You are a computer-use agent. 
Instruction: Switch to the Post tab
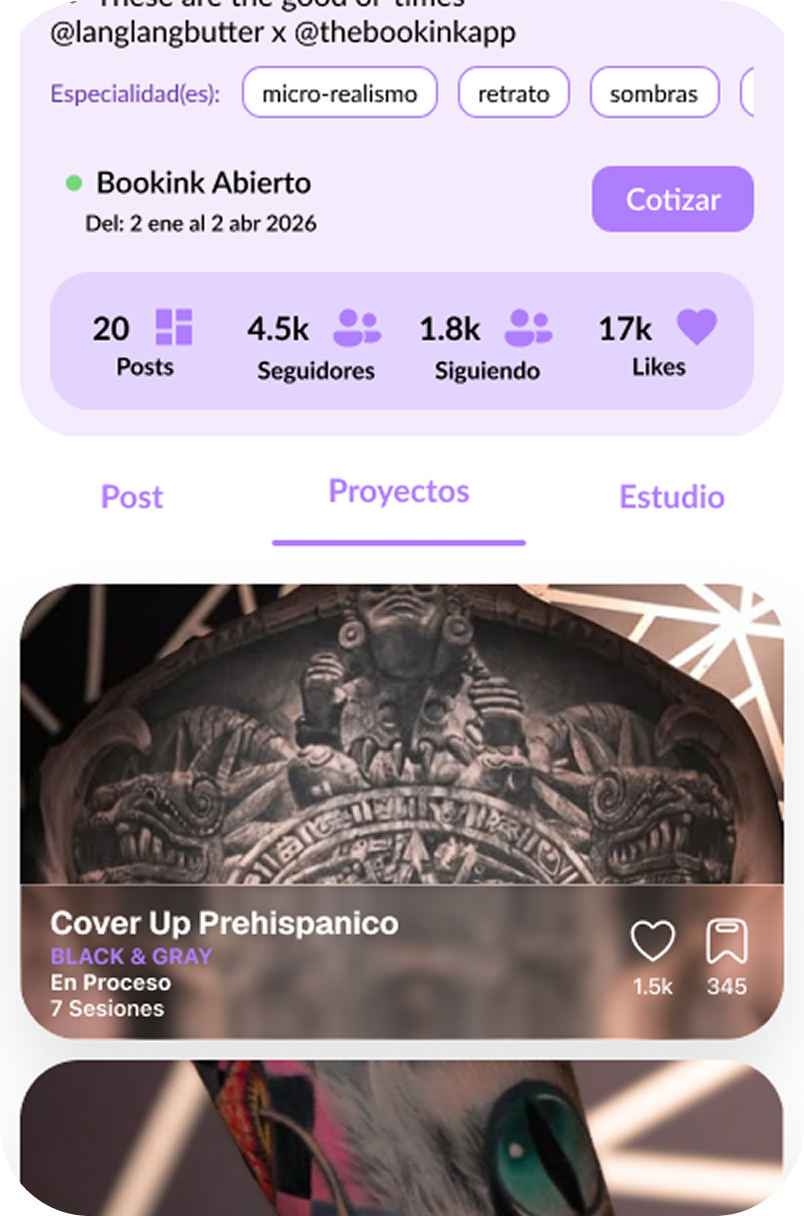[x=132, y=497]
